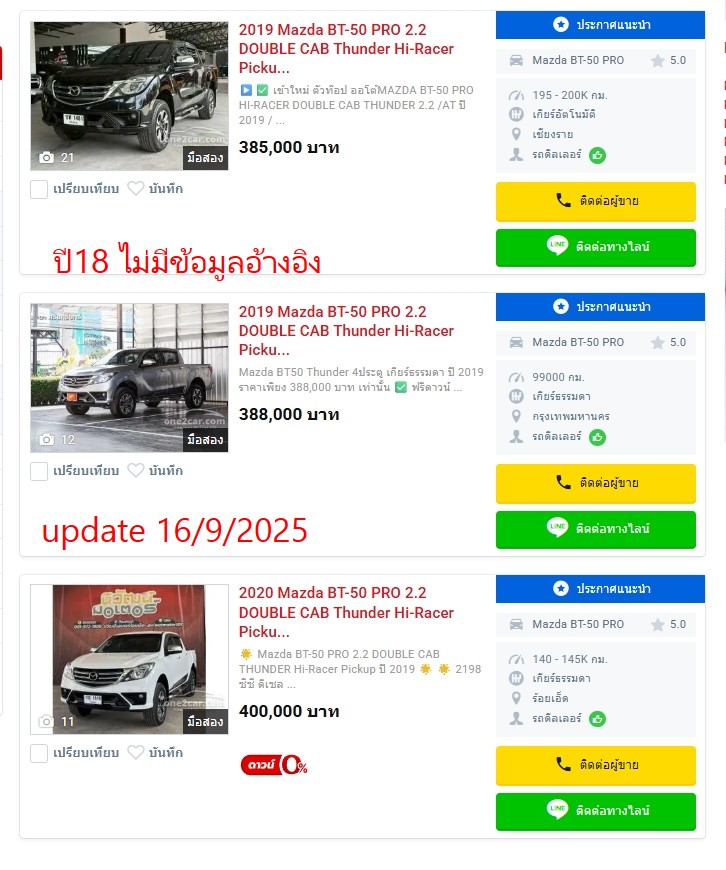Open the black Mazda photo with 21 pictures

click(129, 95)
